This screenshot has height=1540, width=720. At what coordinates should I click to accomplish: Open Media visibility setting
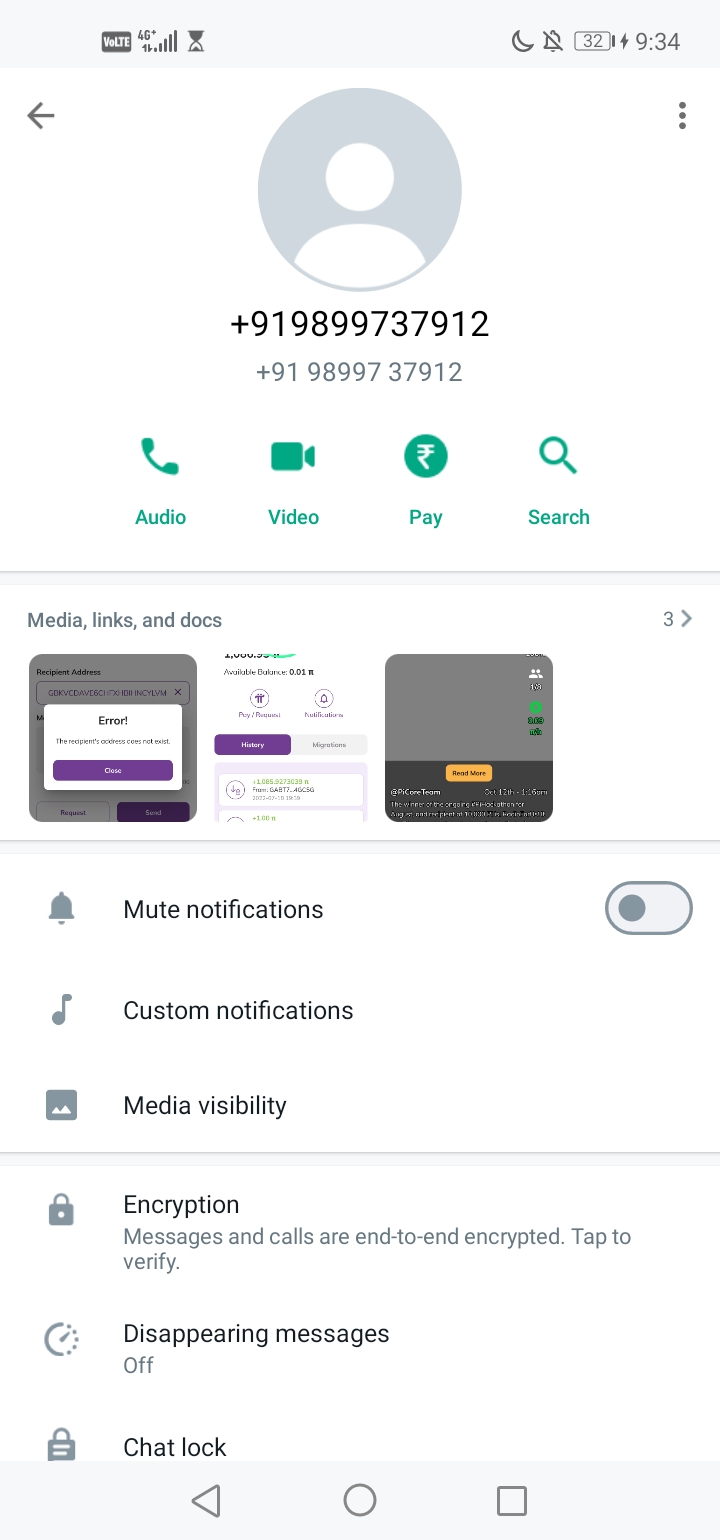tap(205, 1105)
